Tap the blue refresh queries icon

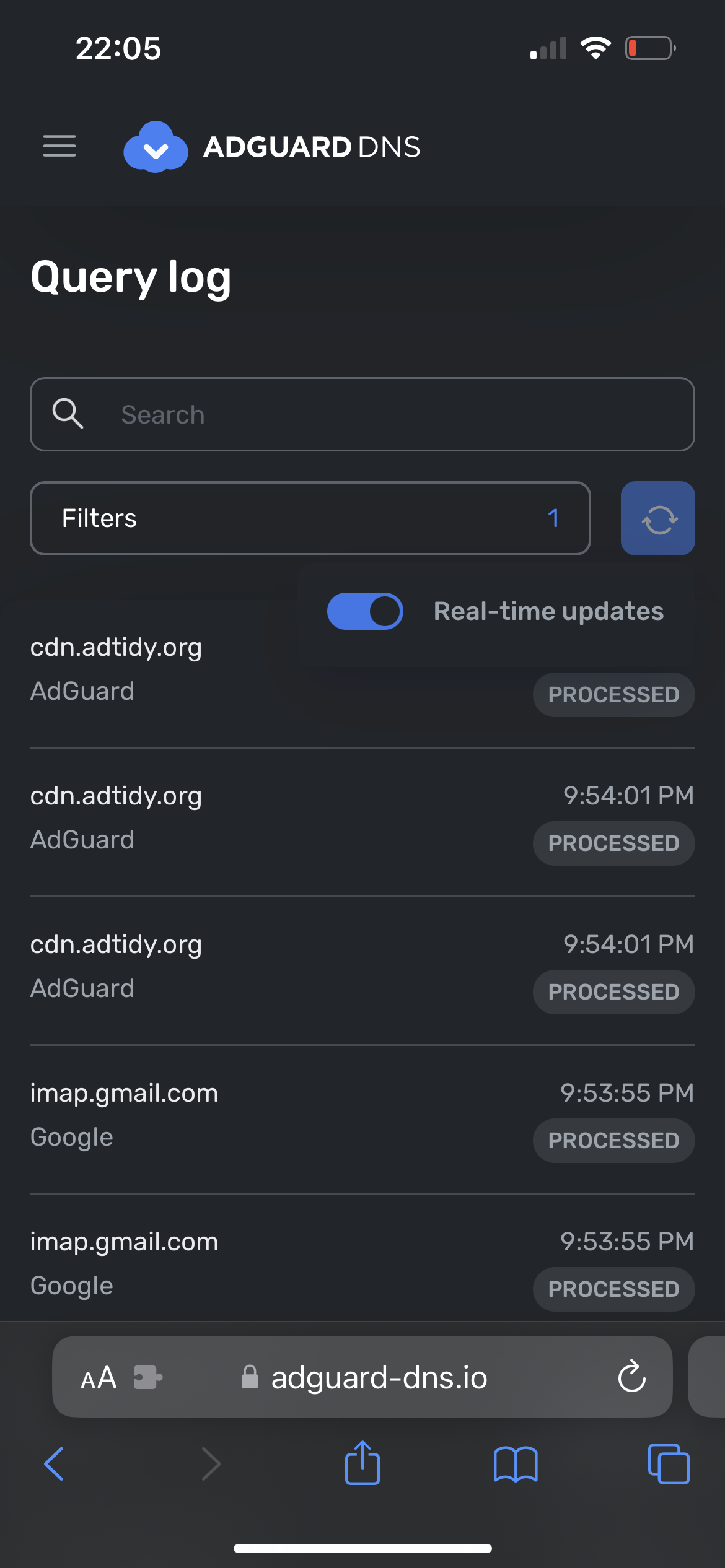point(657,518)
